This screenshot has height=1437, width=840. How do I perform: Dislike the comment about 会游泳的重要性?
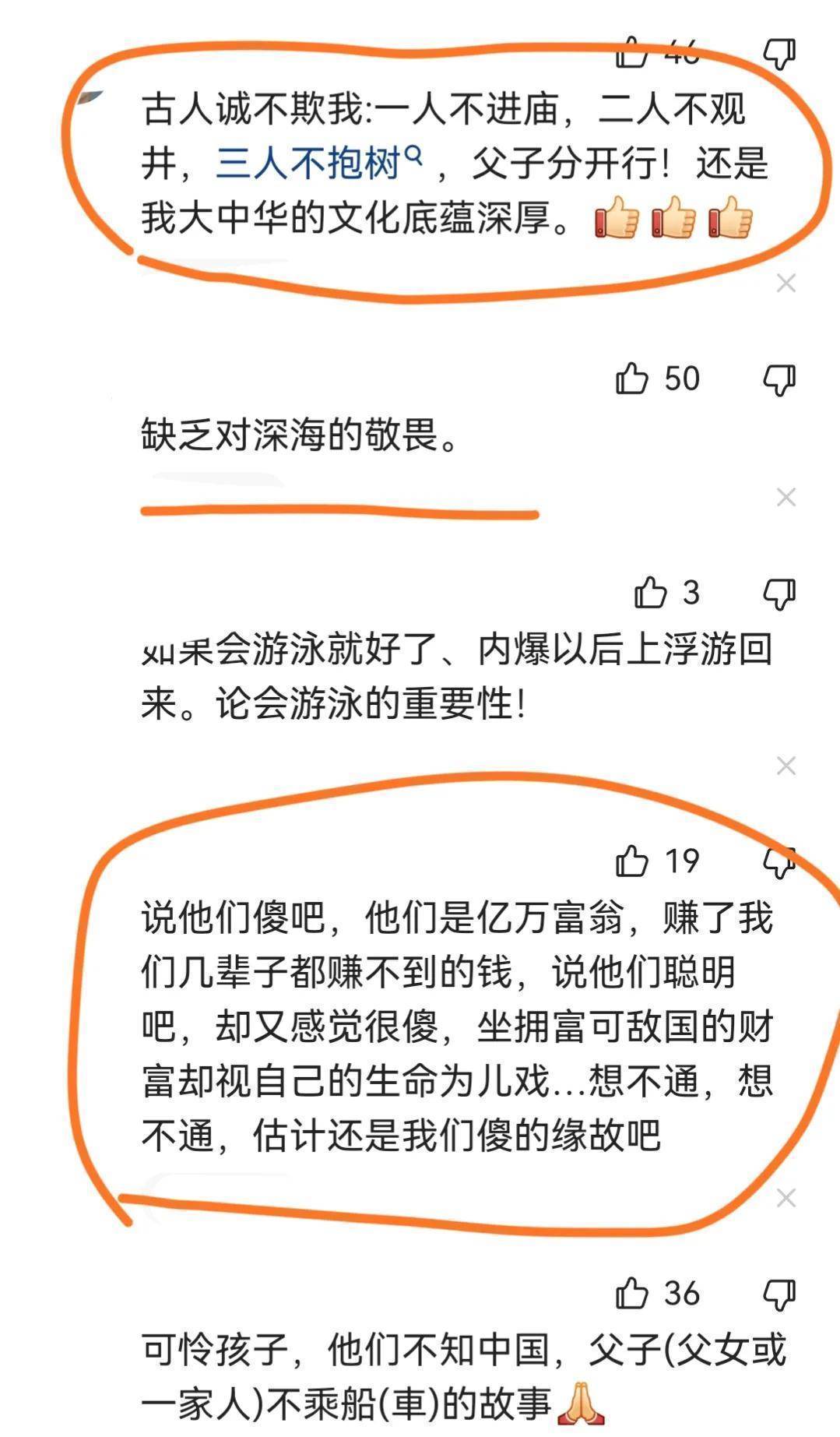[x=778, y=594]
